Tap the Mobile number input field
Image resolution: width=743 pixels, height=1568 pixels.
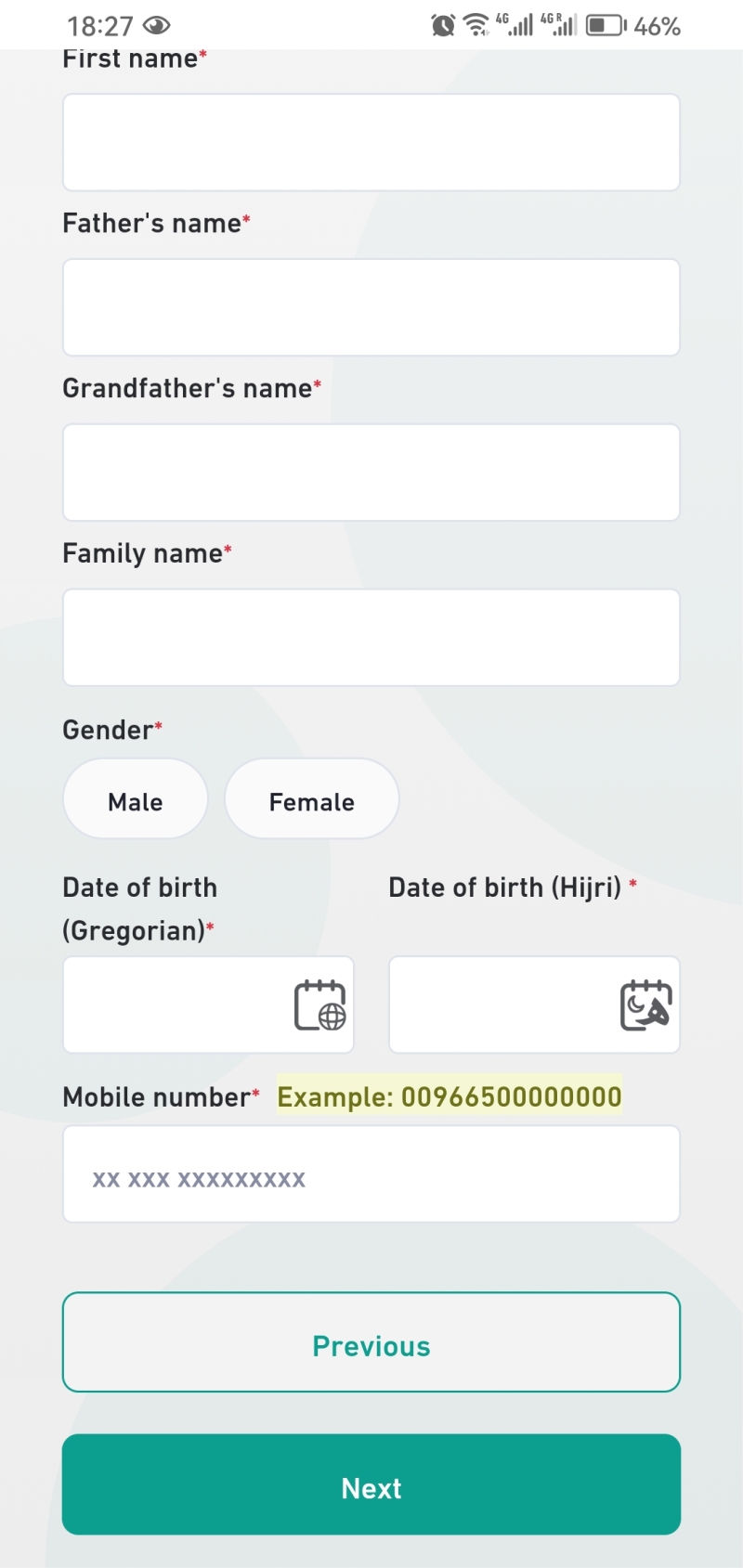tap(371, 1174)
